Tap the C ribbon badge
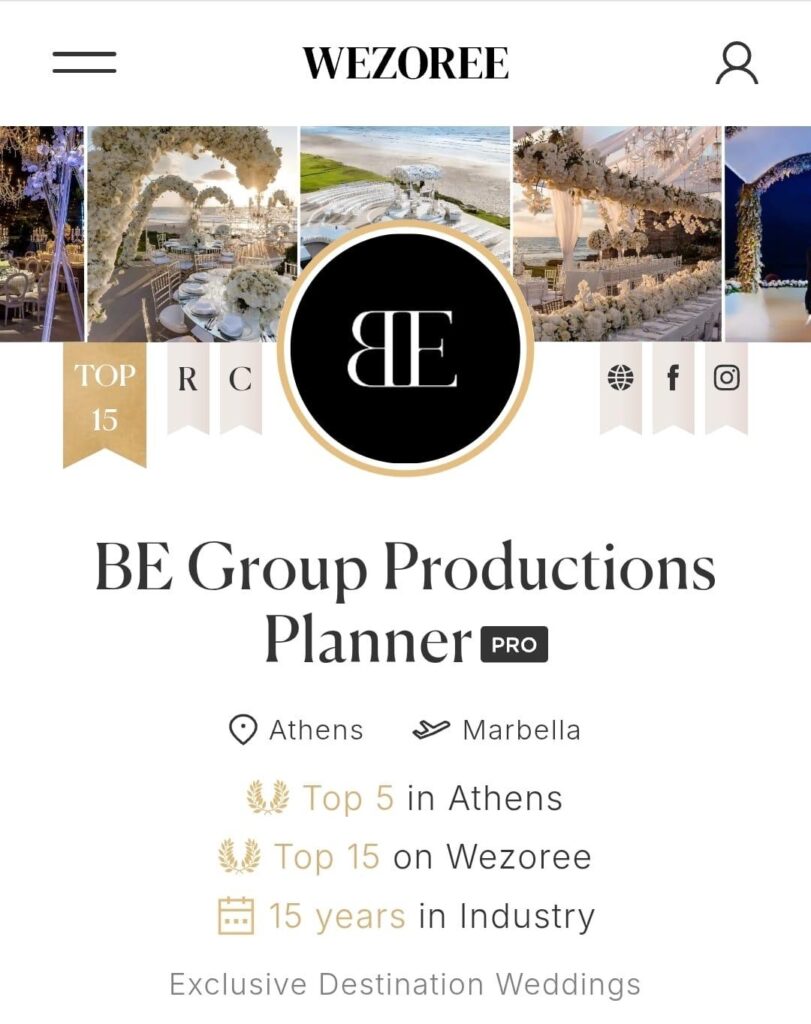The width and height of the screenshot is (811, 1024). point(240,380)
